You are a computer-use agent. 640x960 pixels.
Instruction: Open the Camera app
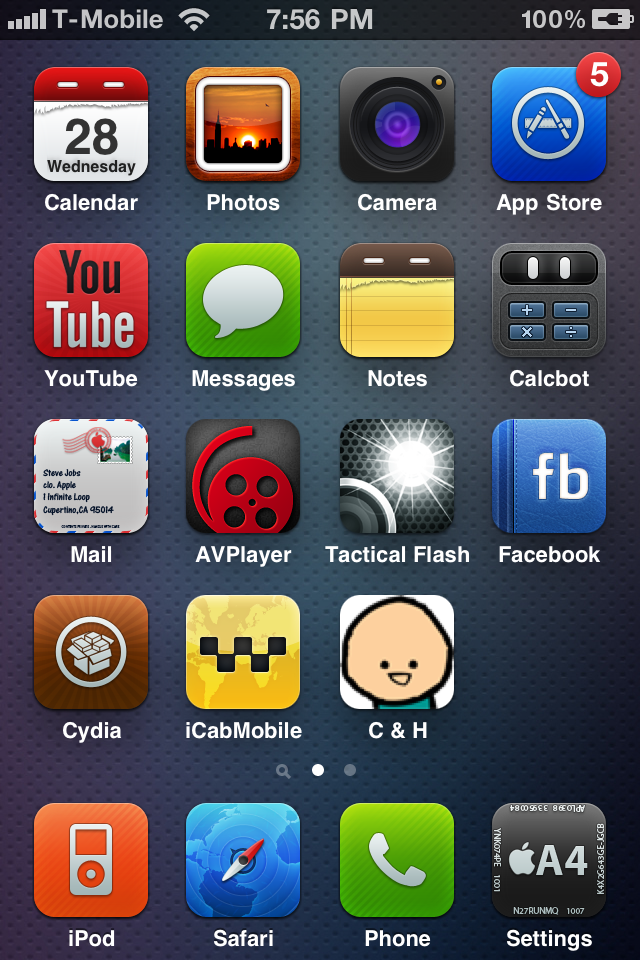(x=397, y=124)
